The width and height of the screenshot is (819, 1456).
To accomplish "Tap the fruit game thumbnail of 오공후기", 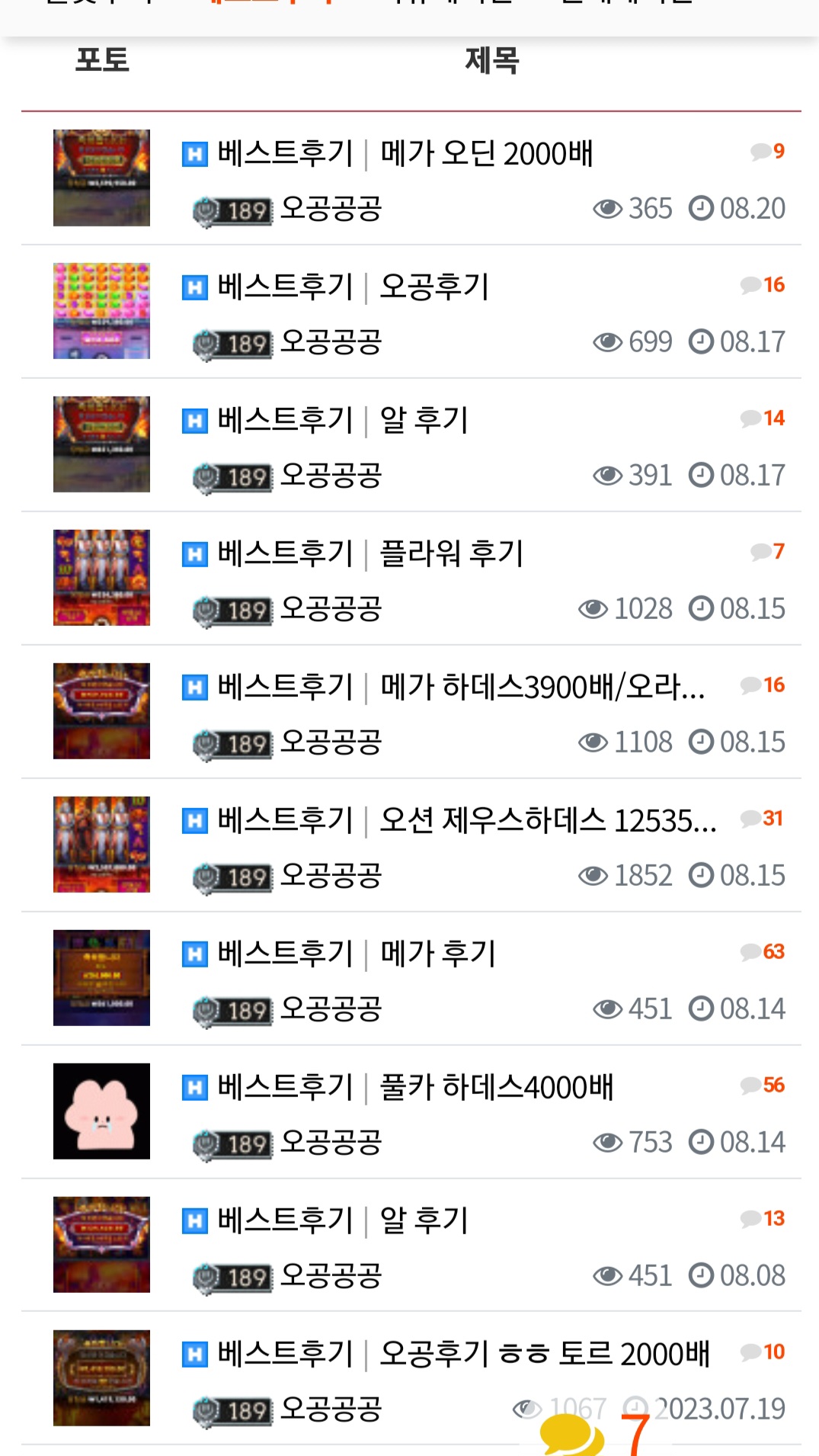I will click(101, 311).
